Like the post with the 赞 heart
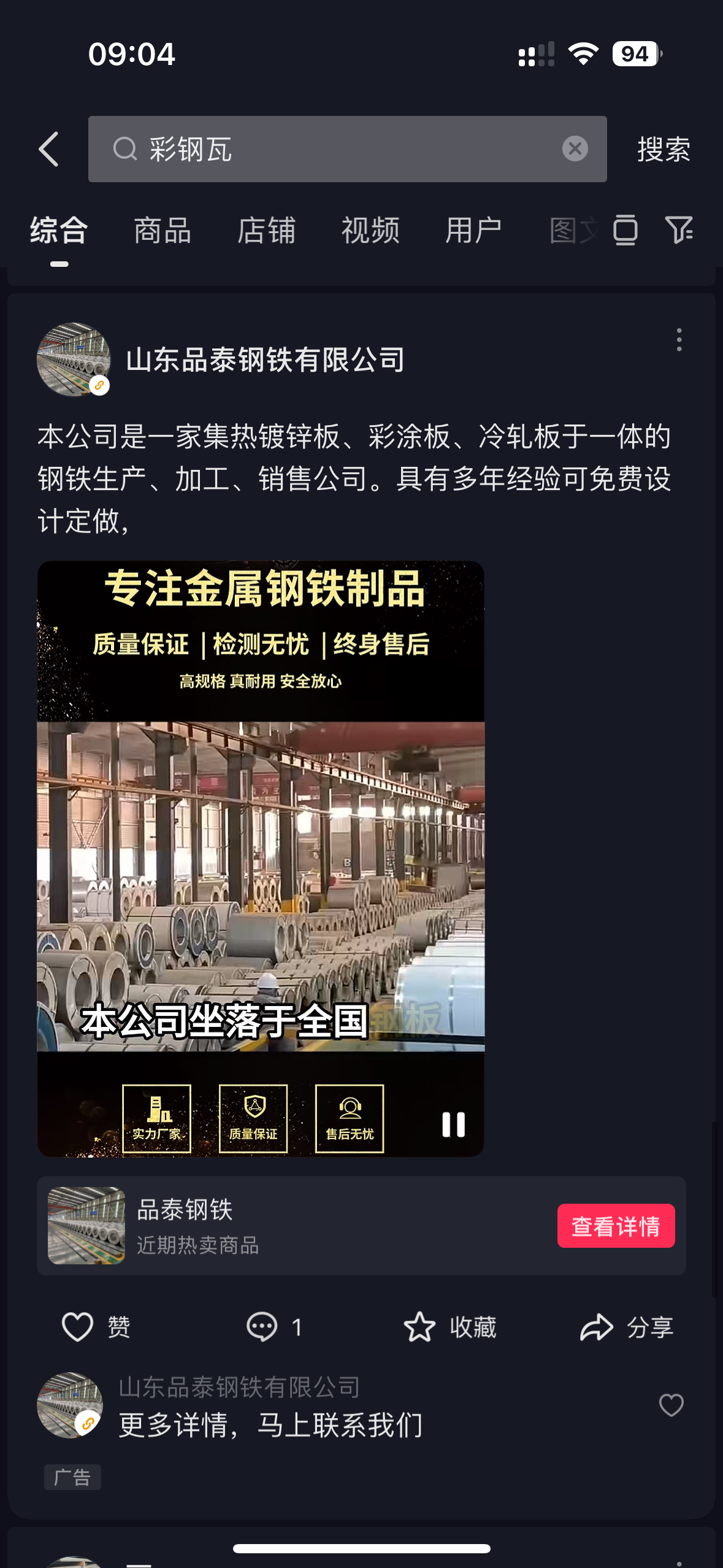The width and height of the screenshot is (723, 1568). (78, 1327)
